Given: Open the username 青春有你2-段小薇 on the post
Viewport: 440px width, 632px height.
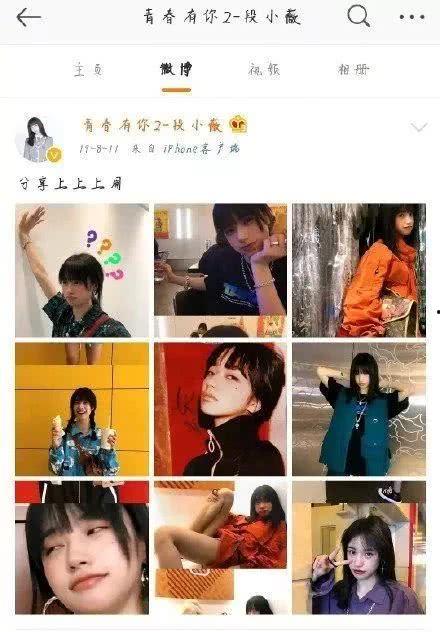Looking at the screenshot, I should [152, 125].
